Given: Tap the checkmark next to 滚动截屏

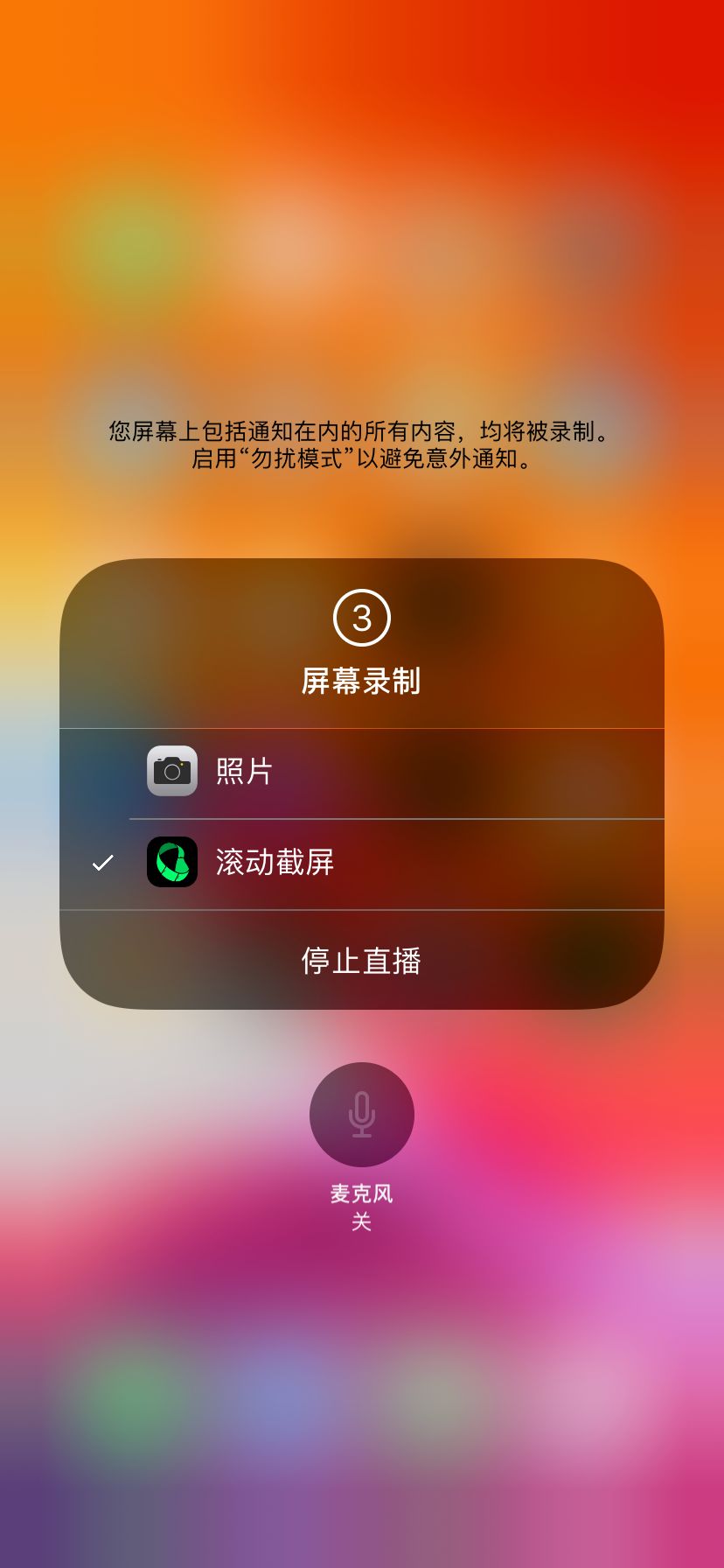Looking at the screenshot, I should 102,862.
